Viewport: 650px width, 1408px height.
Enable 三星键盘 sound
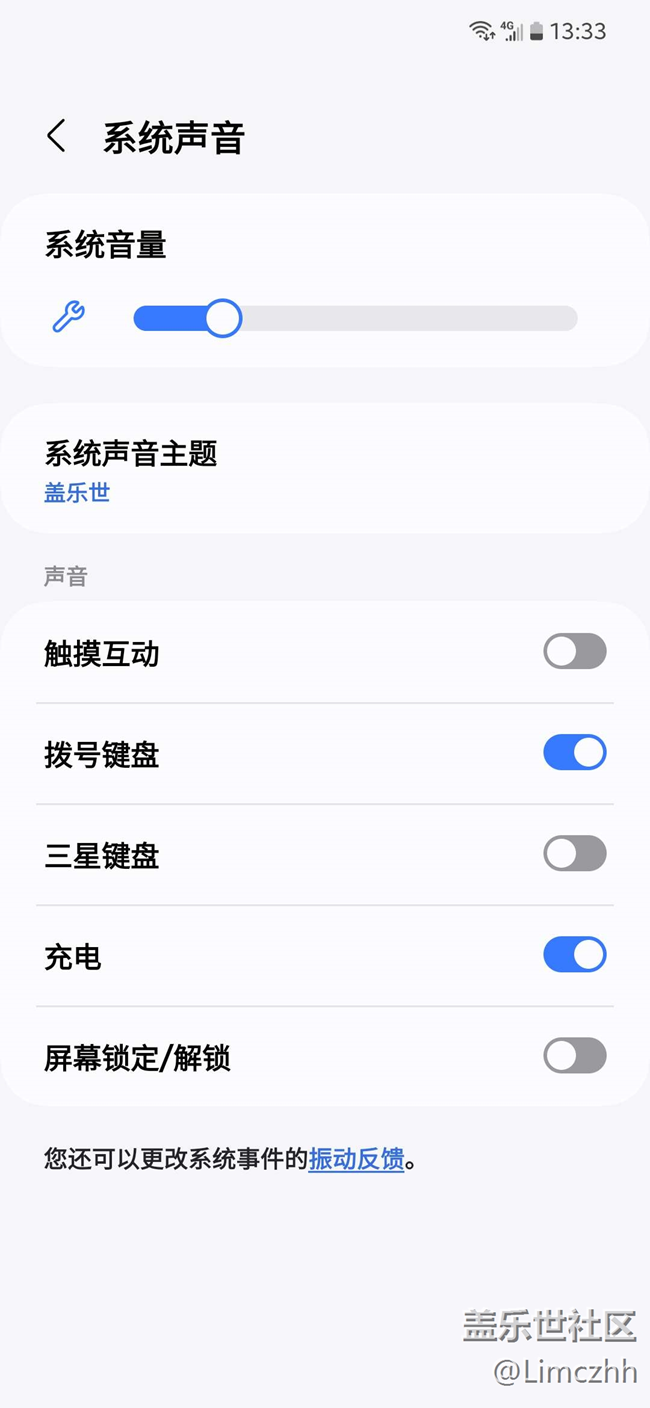coord(574,854)
